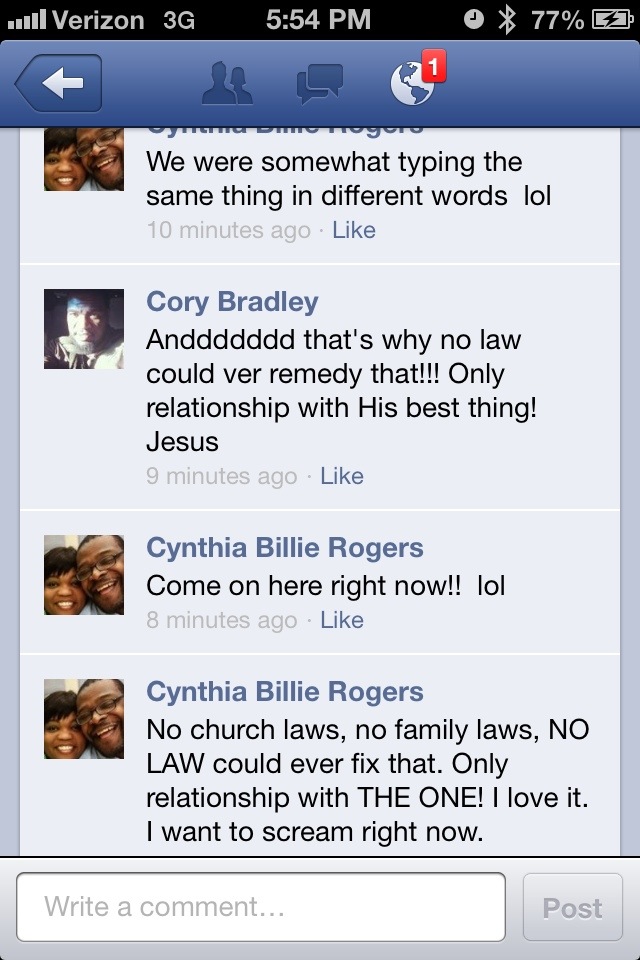Open Cynthia Billie Rogers' name above "Come on here"
The height and width of the screenshot is (960, 640).
(285, 548)
